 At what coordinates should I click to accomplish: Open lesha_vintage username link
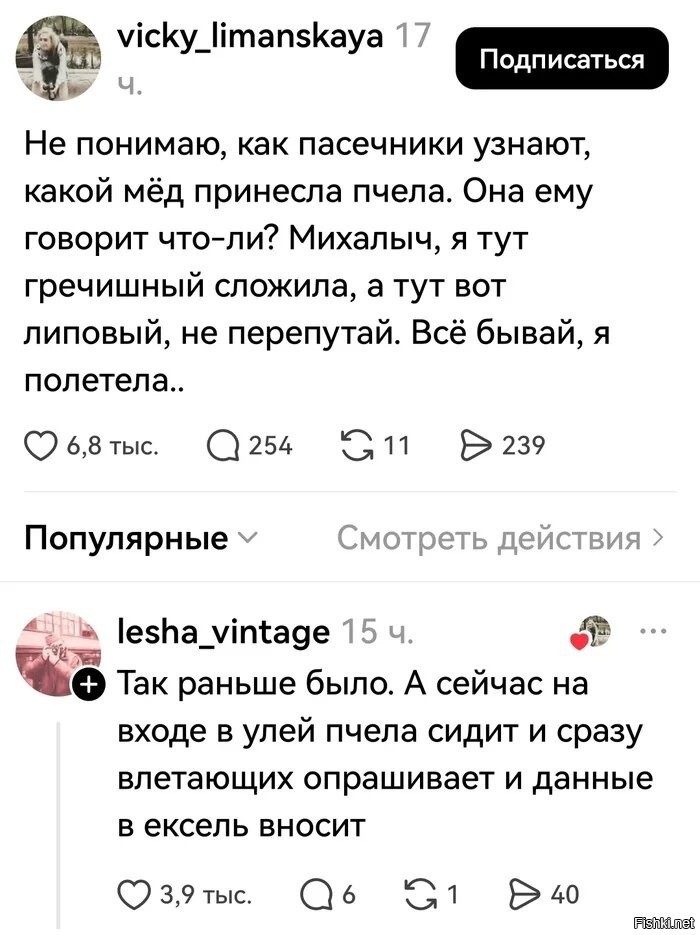point(223,632)
